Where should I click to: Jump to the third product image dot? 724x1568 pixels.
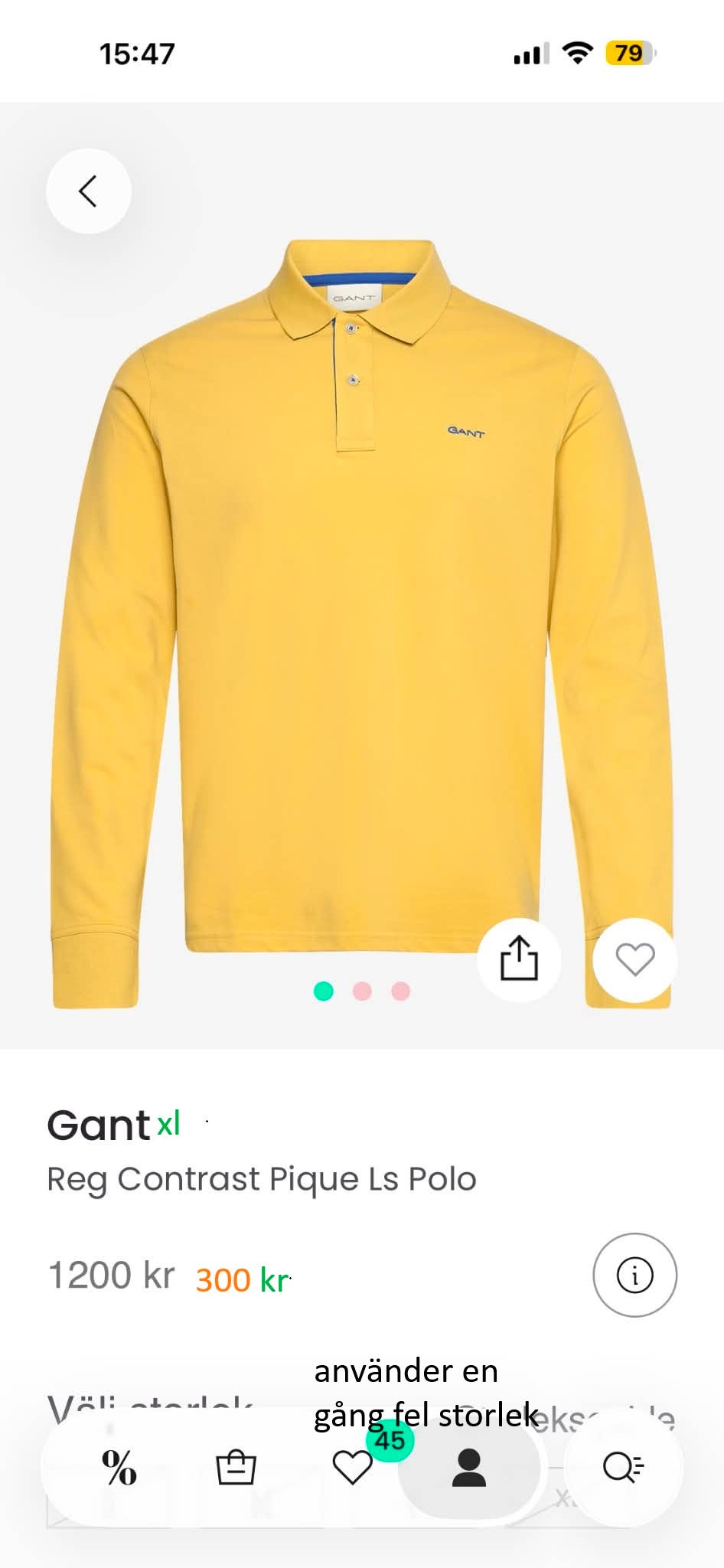tap(401, 991)
